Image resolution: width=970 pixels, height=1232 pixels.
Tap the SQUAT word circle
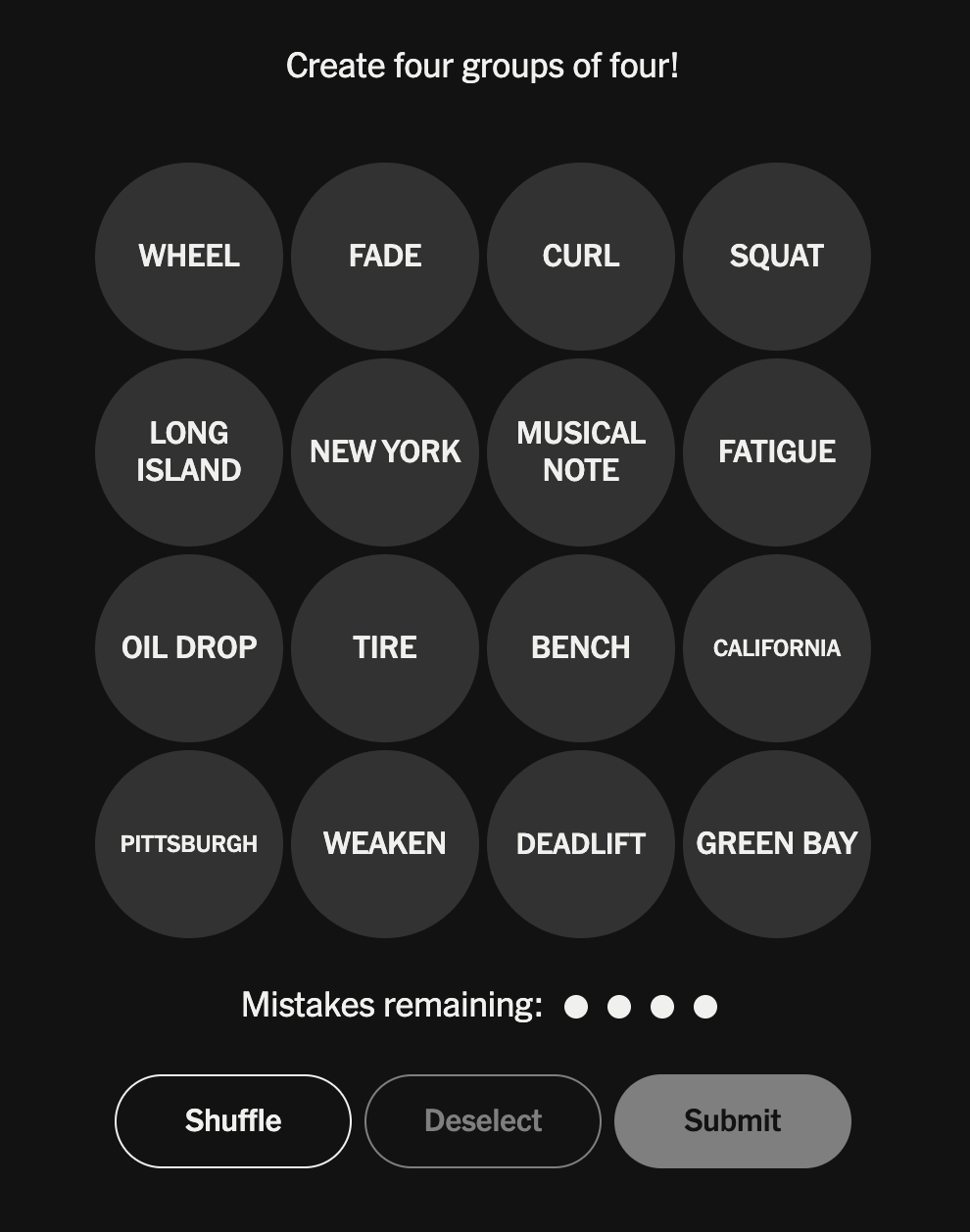[x=777, y=257]
